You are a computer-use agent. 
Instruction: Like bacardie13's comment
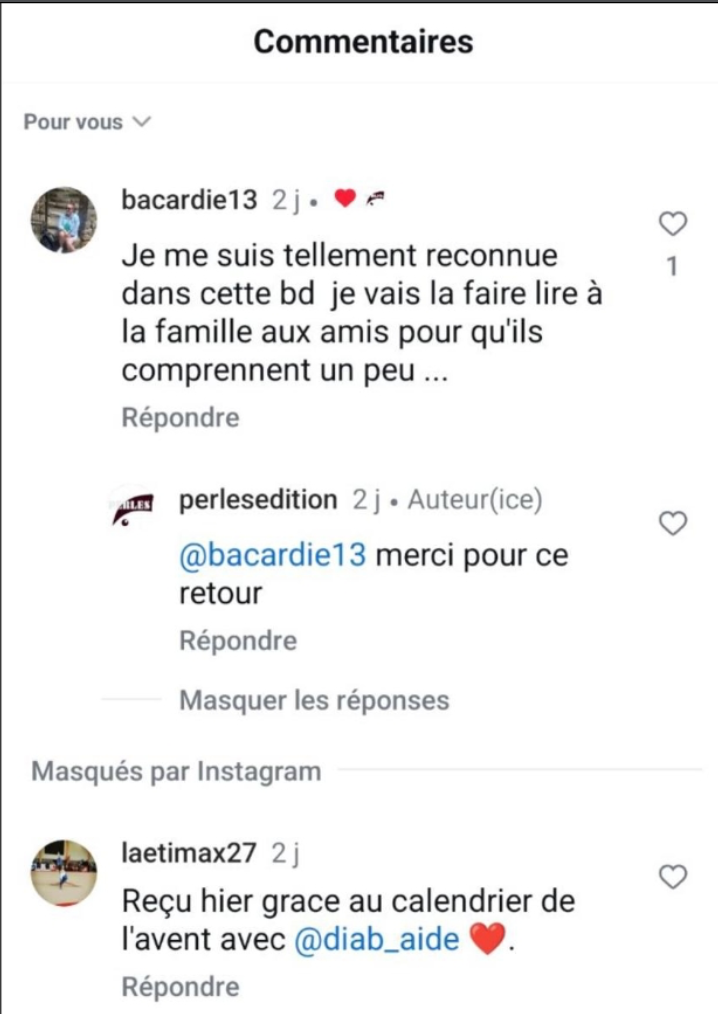click(675, 225)
